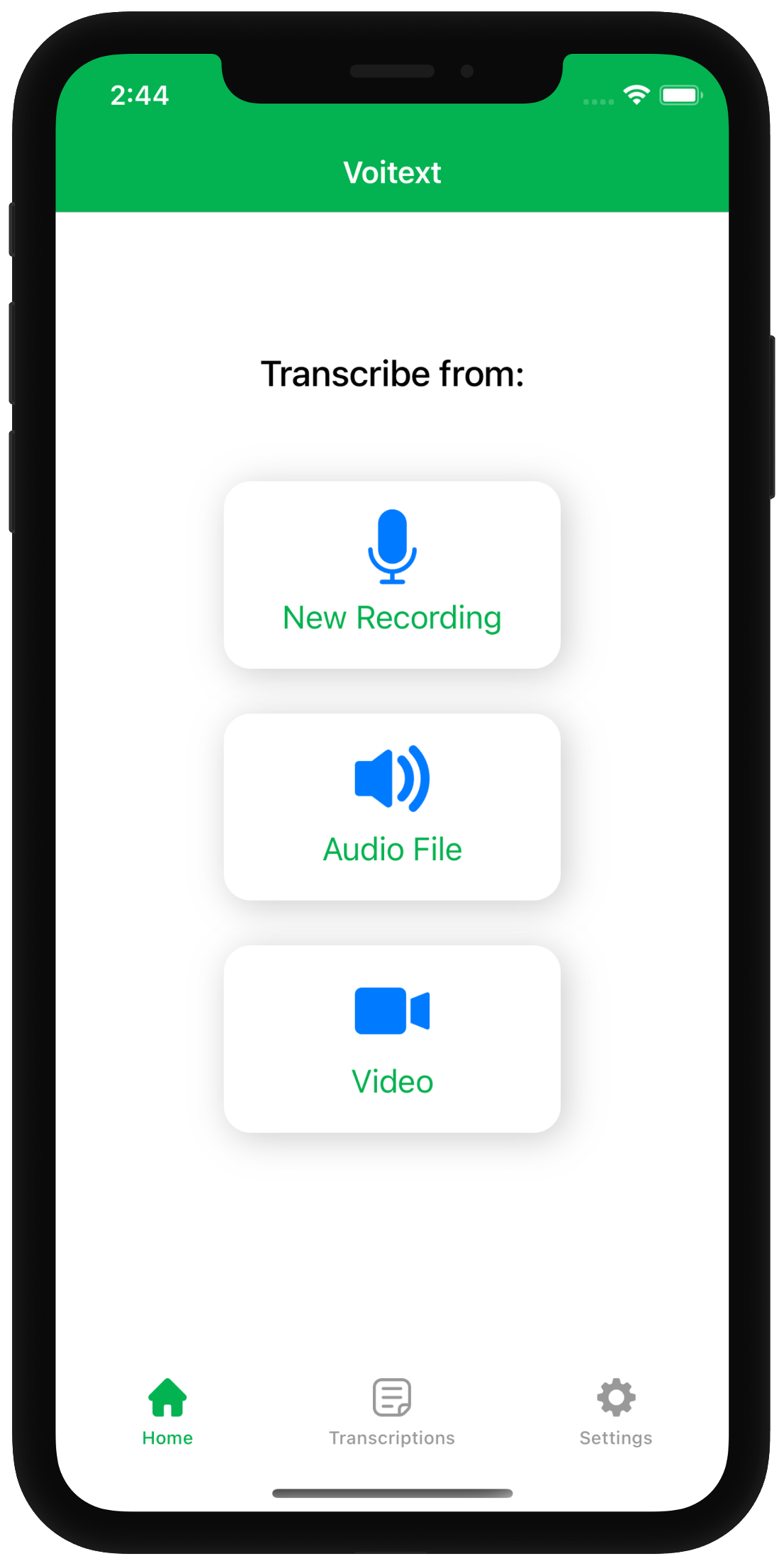The image size is (784, 1561).
Task: Choose Audio File to transcribe
Action: pyautogui.click(x=392, y=806)
